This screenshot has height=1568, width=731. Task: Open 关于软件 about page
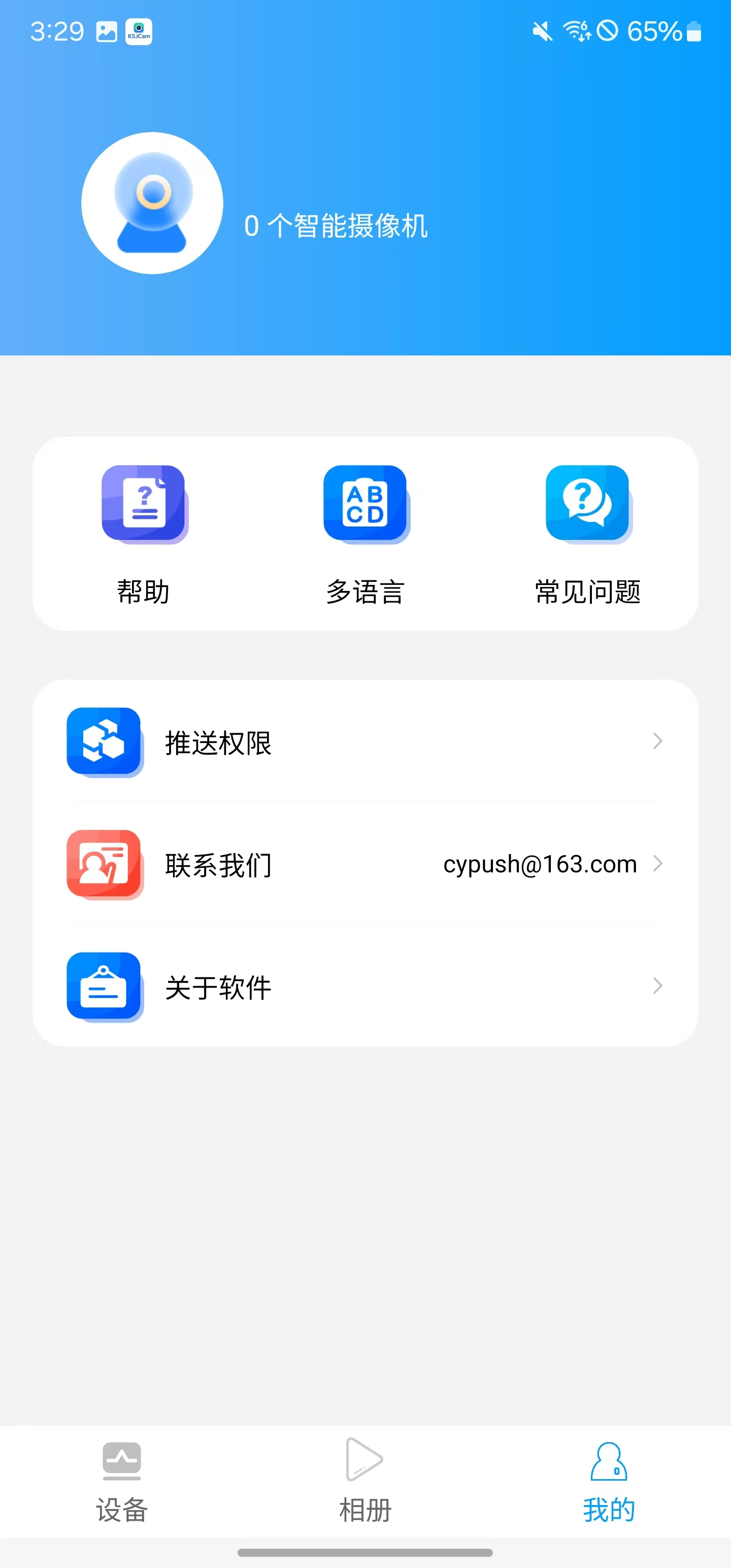click(365, 986)
